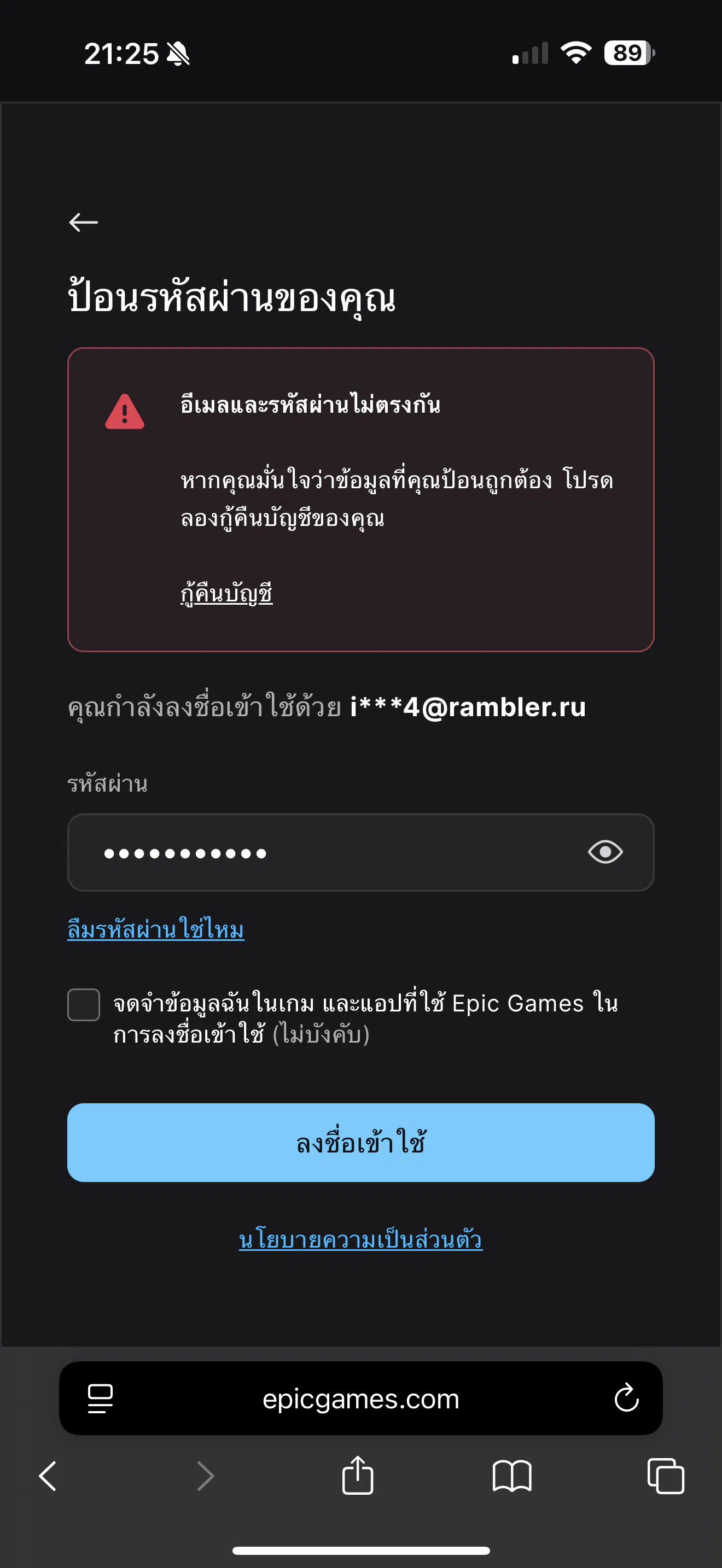Open Safari bookmarks
The width and height of the screenshot is (722, 1568).
512,1476
